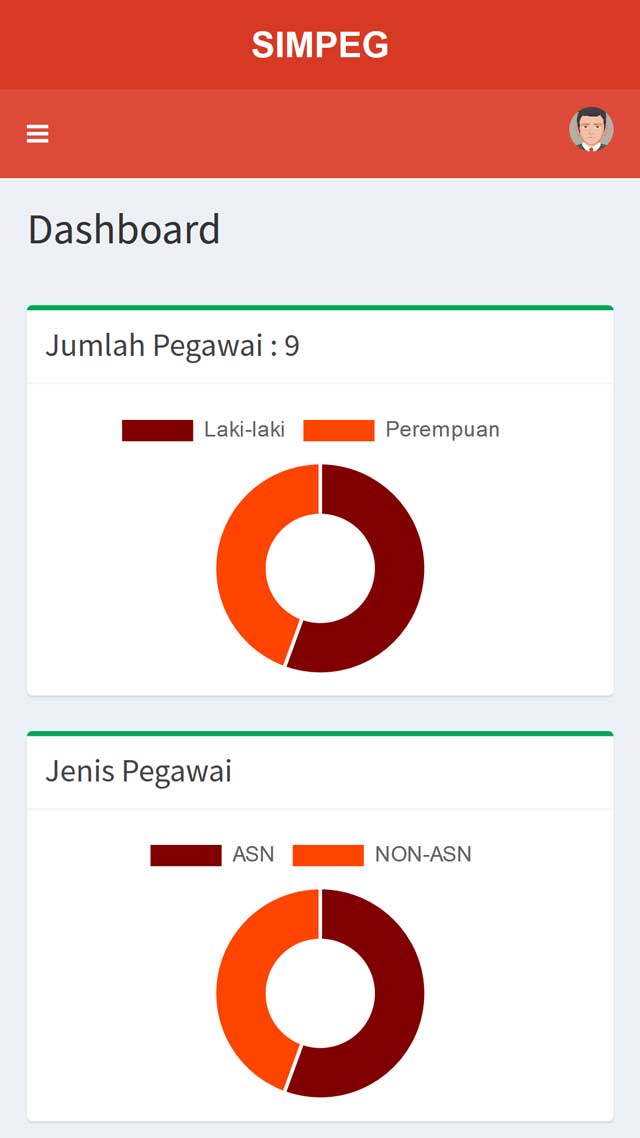Toggle ASN legend in Jenis Pegawai chart
The image size is (640, 1138).
tap(213, 855)
